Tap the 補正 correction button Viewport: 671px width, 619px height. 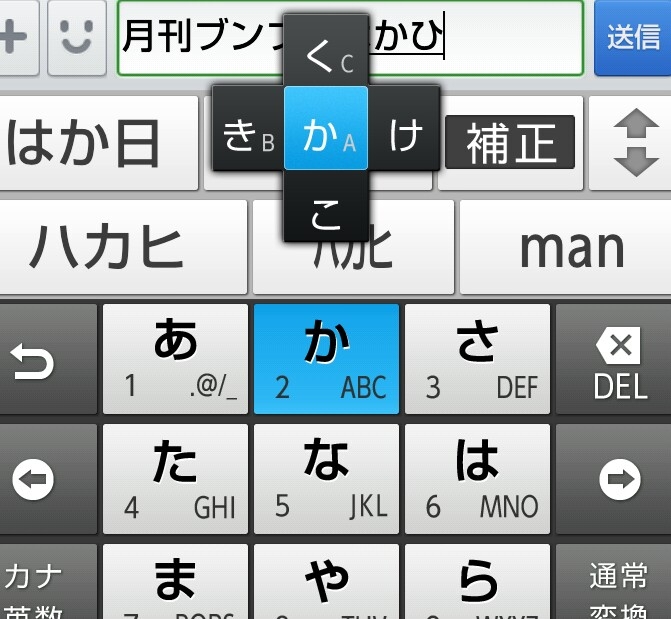[509, 142]
